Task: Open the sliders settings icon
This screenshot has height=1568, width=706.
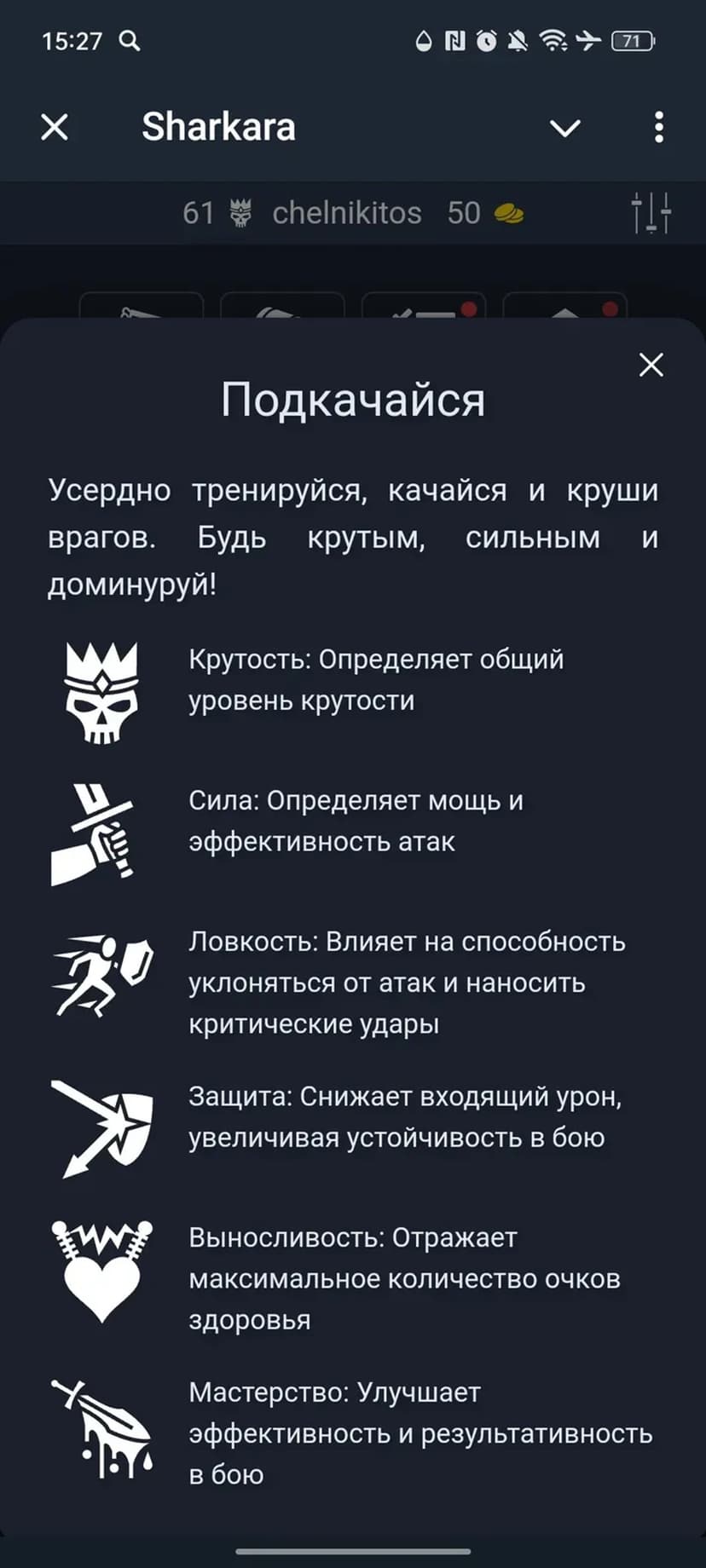Action: click(x=651, y=213)
